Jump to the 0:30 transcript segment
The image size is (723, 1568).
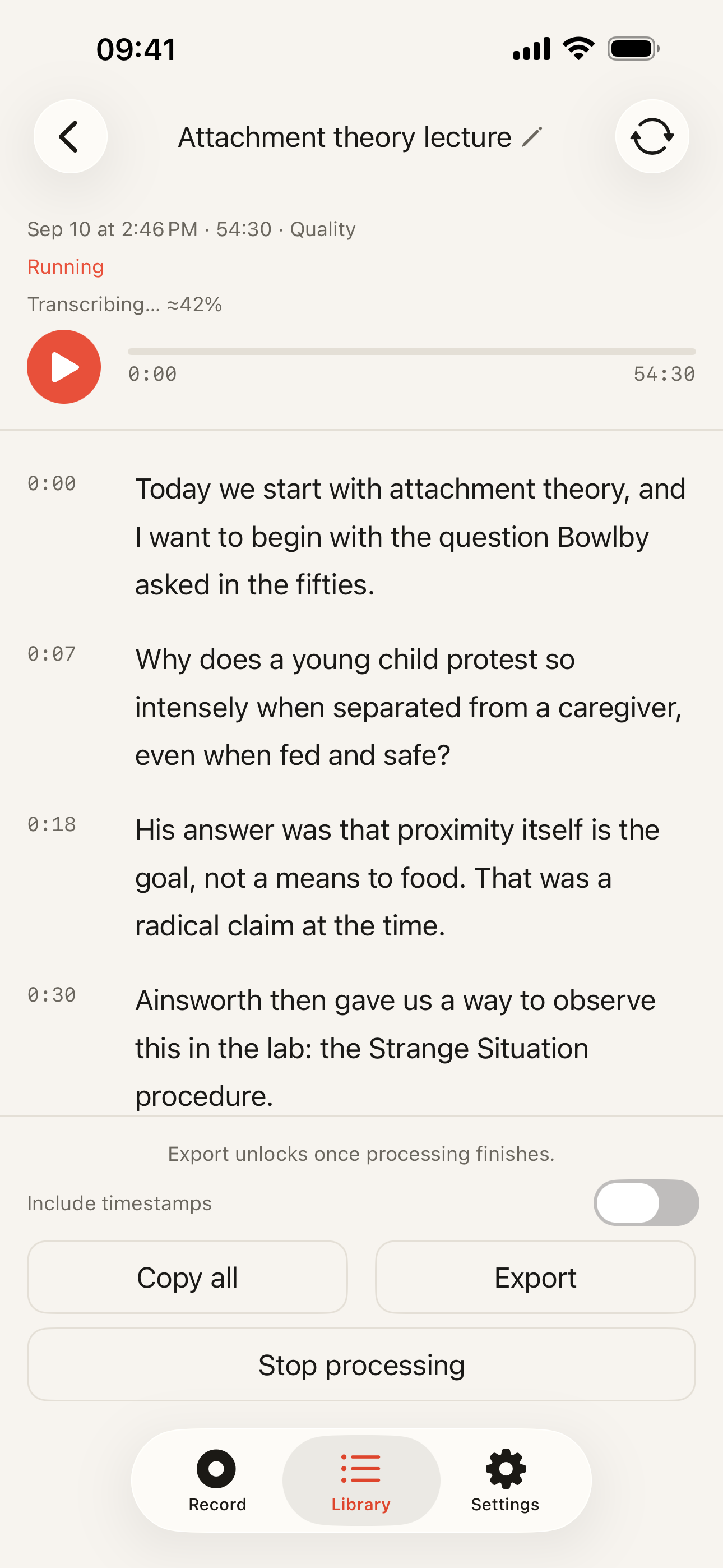[52, 995]
